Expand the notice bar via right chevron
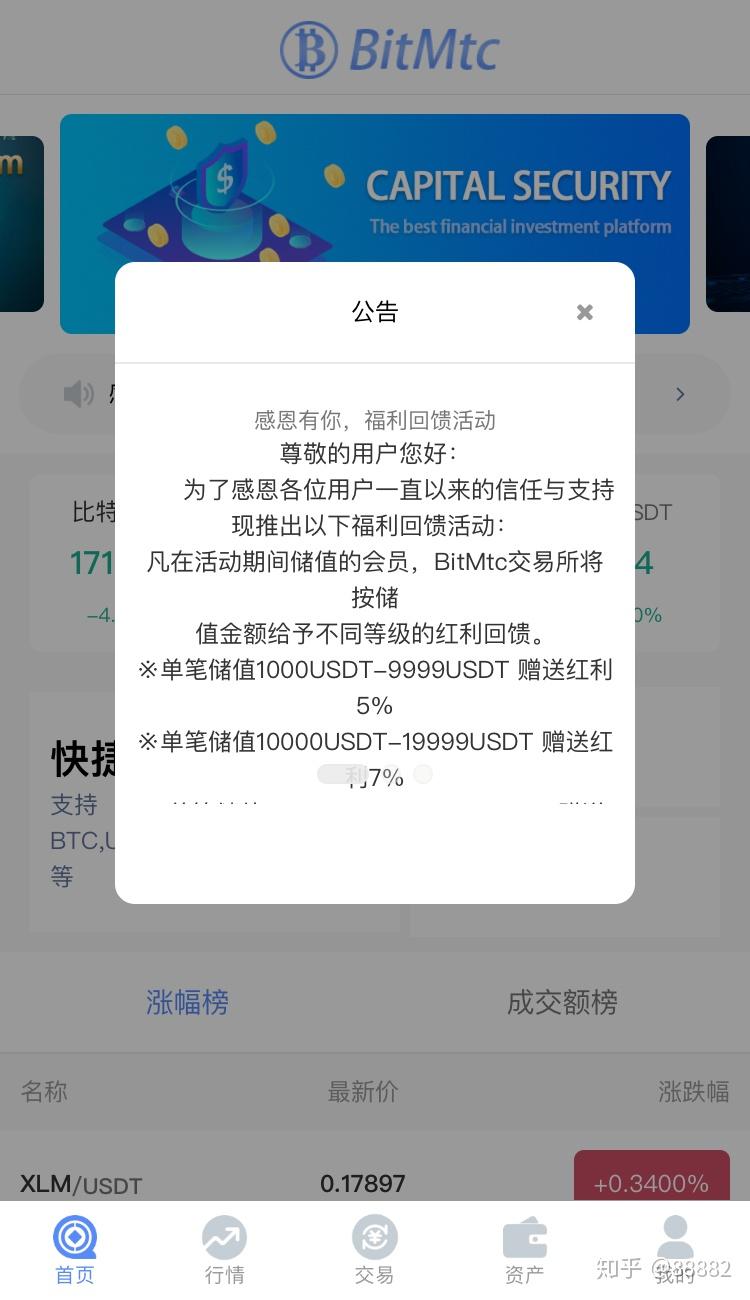Screen dimensions: 750x1300 click(x=680, y=394)
